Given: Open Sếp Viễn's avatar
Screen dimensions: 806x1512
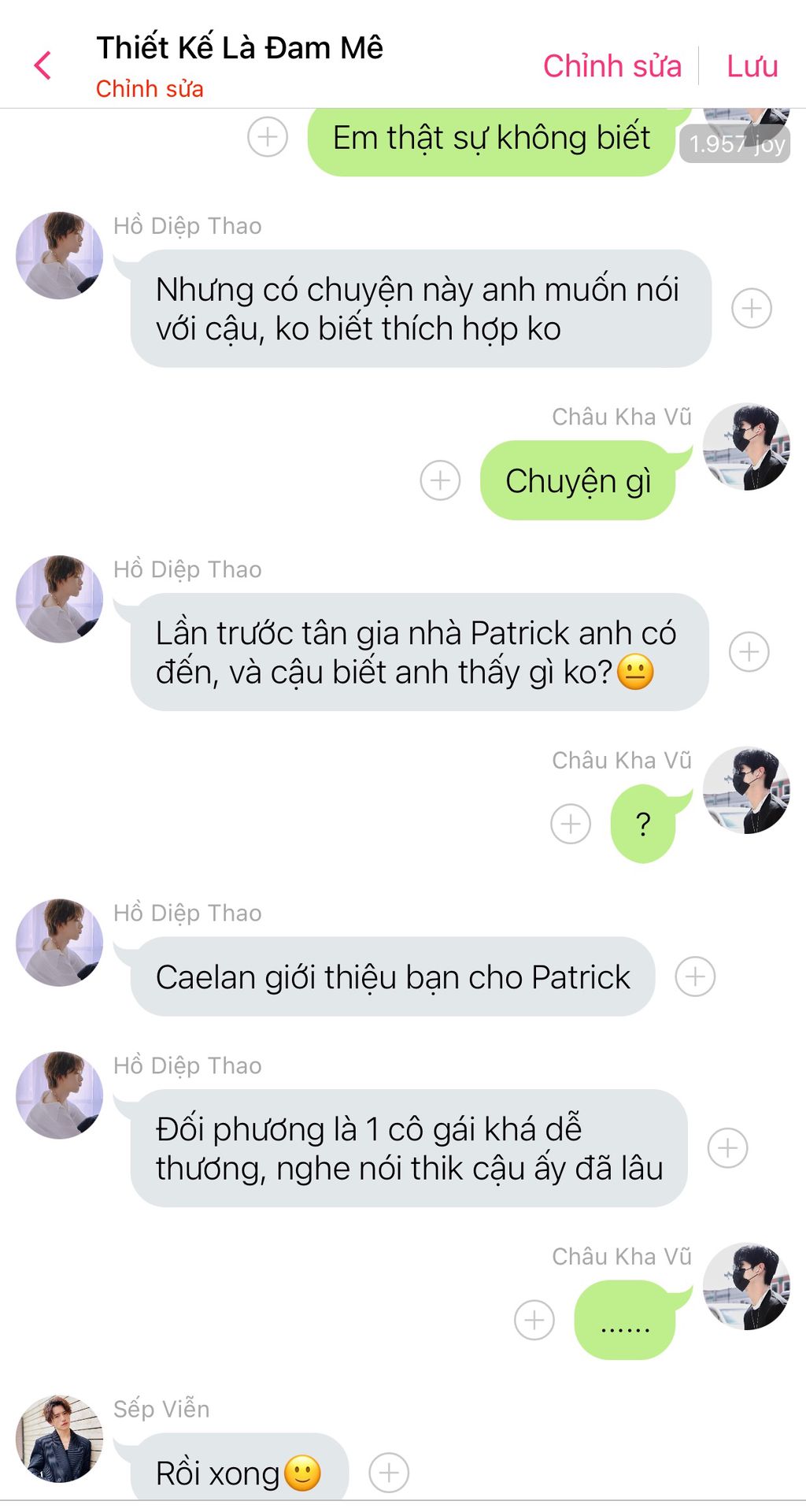Looking at the screenshot, I should coord(60,1439).
